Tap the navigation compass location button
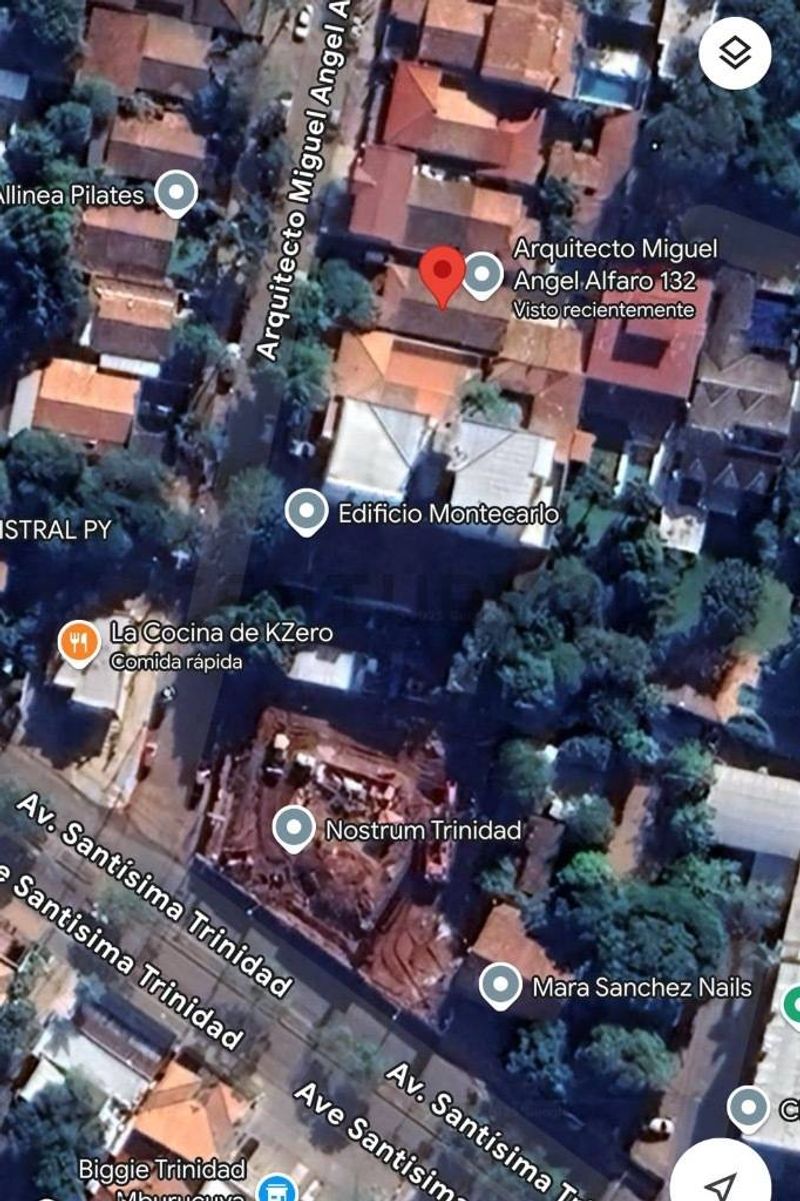 [722, 1180]
